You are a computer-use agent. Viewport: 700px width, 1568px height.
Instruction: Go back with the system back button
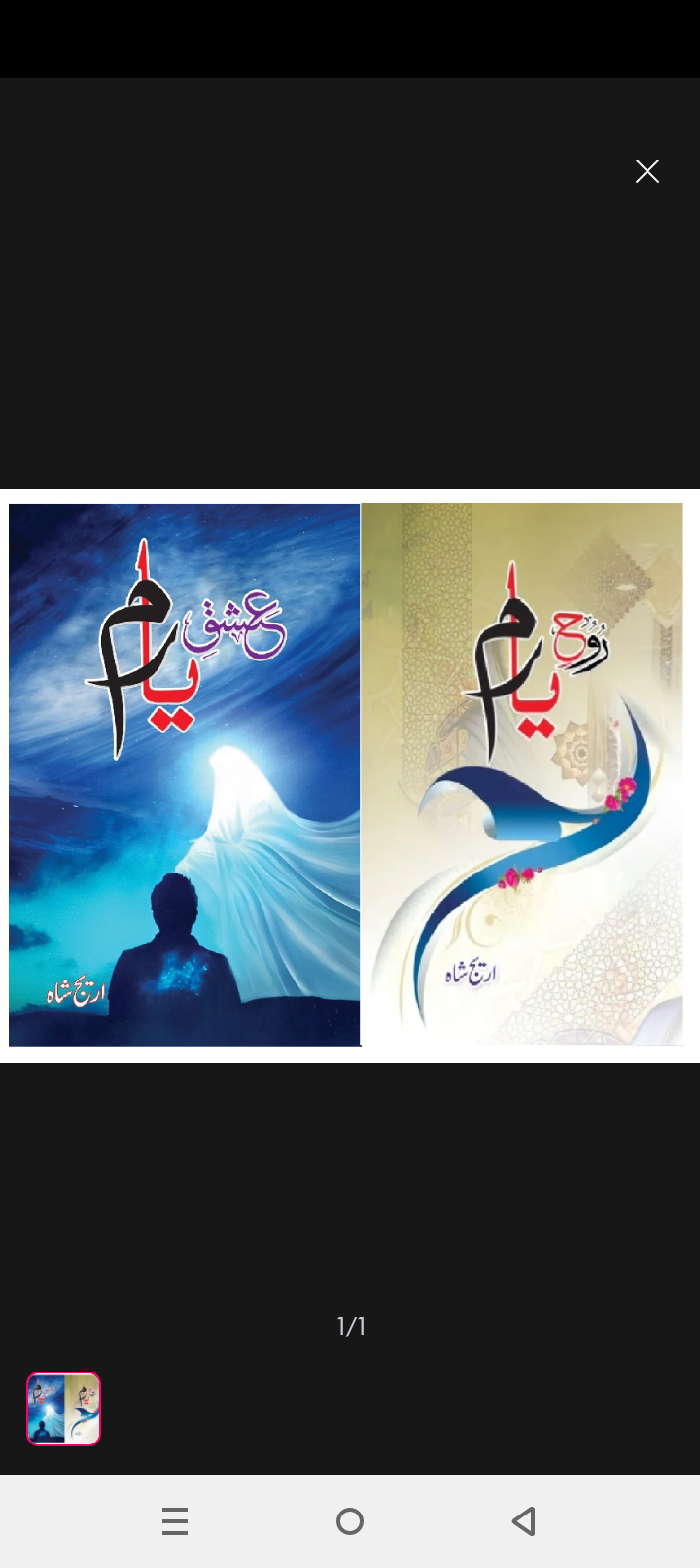pyautogui.click(x=524, y=1520)
